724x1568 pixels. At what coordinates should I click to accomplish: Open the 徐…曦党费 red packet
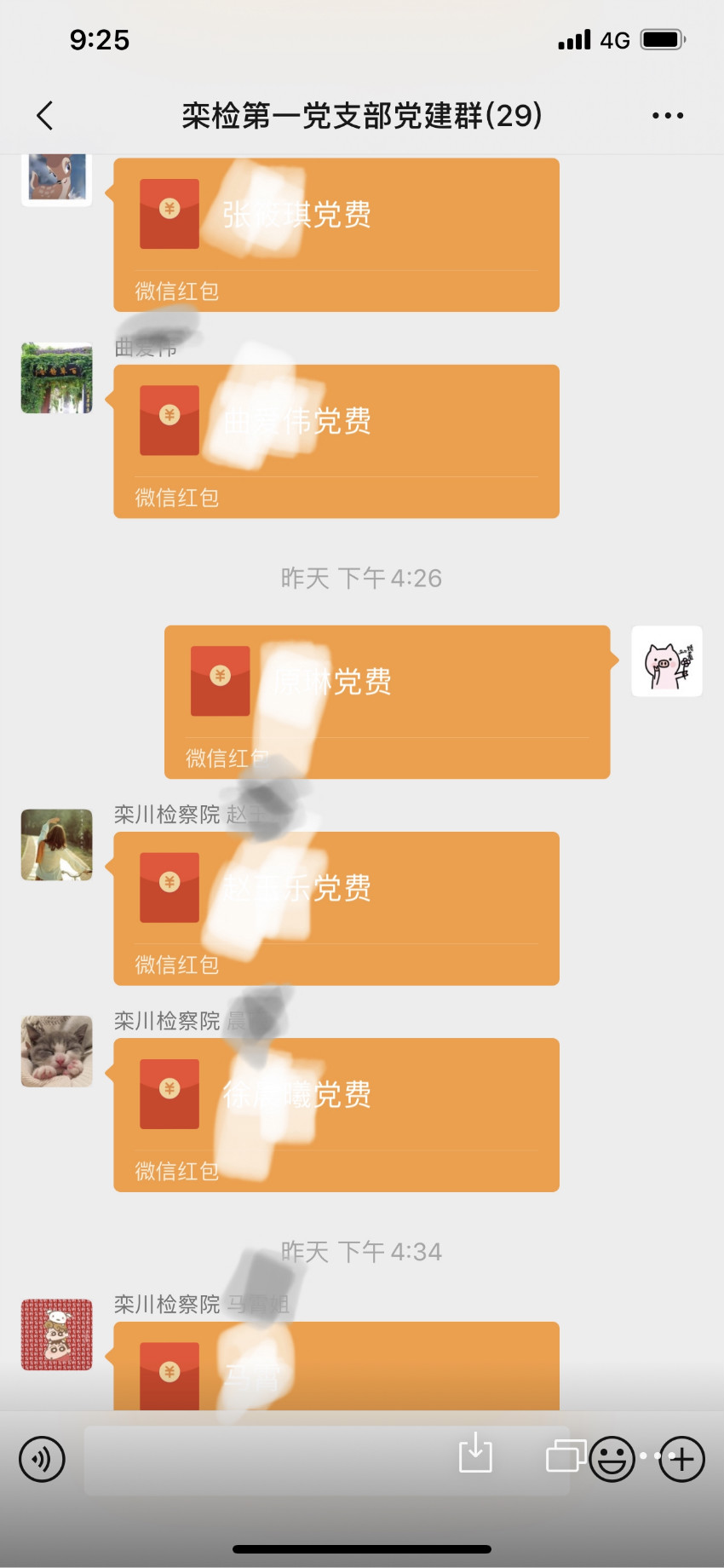pos(336,1114)
